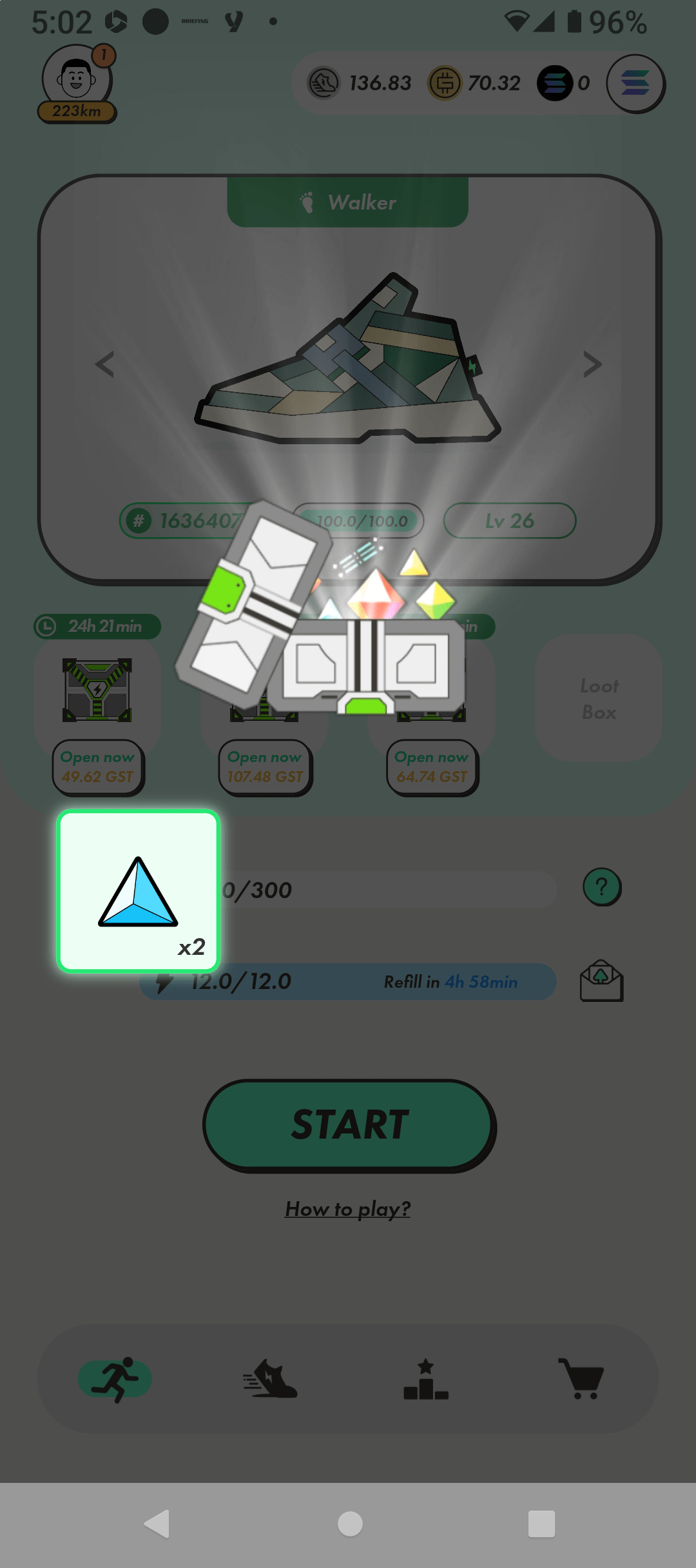The height and width of the screenshot is (1568, 696).
Task: Open mystery box for 49.62 GST
Action: pyautogui.click(x=98, y=767)
